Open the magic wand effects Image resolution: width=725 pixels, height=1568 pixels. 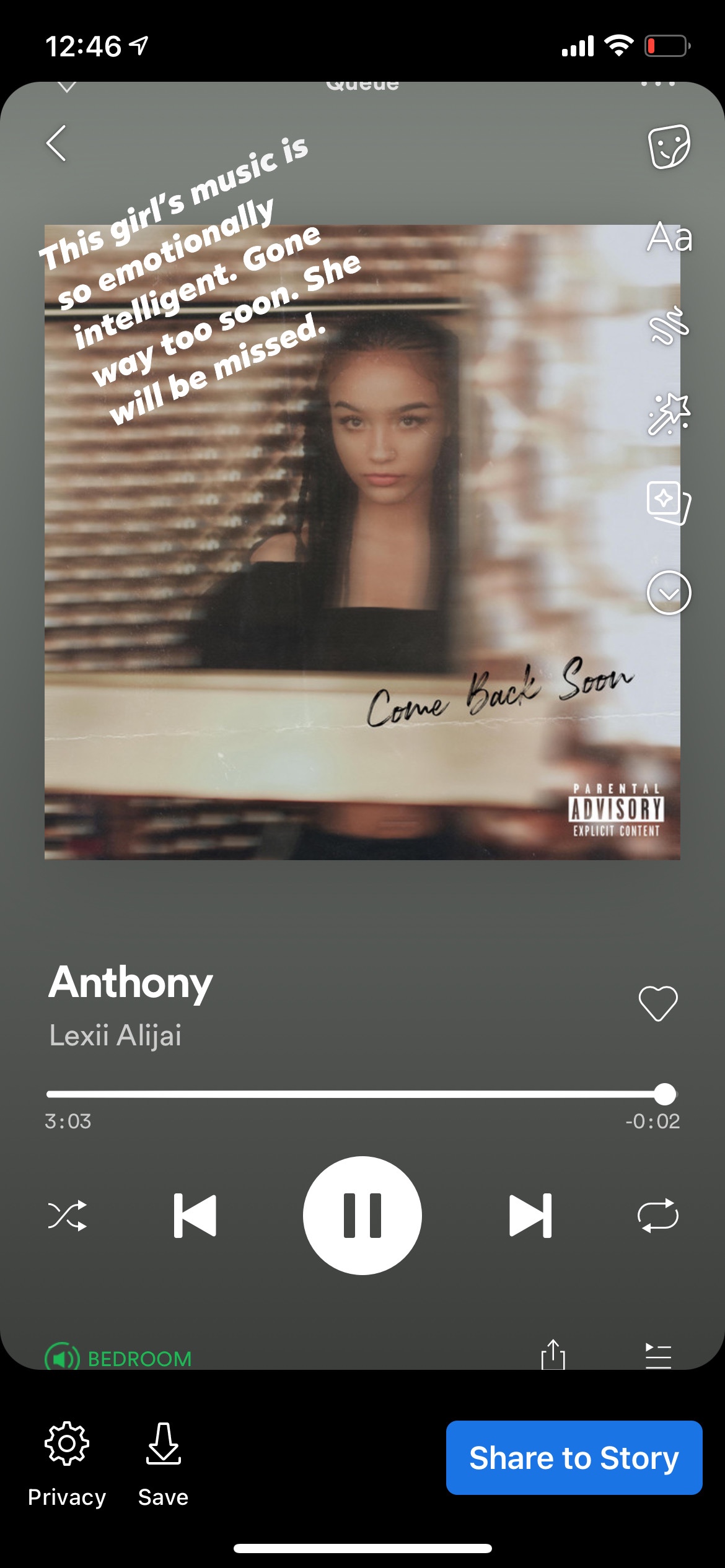(x=669, y=414)
